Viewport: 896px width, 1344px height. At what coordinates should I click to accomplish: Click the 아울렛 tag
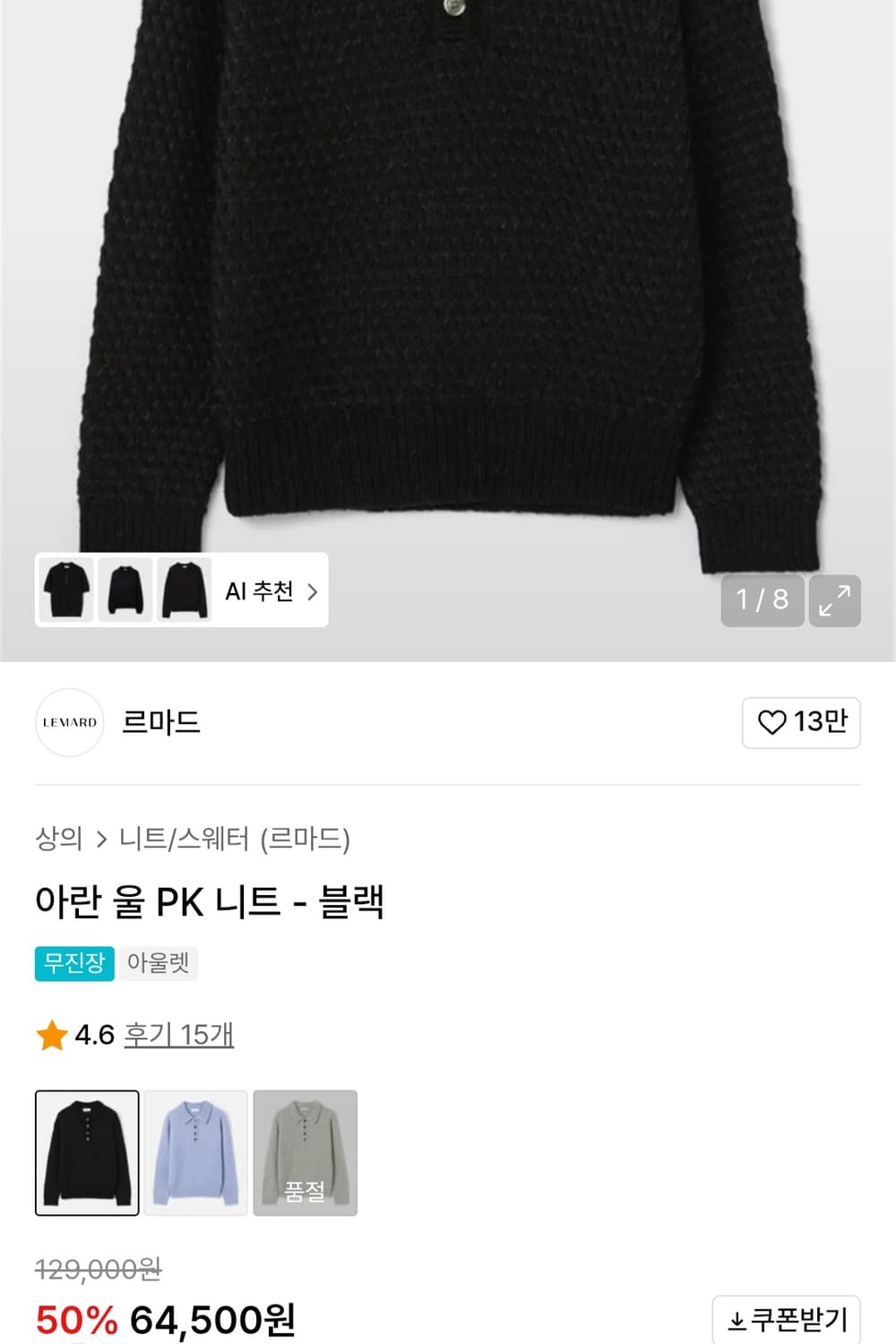tap(159, 963)
